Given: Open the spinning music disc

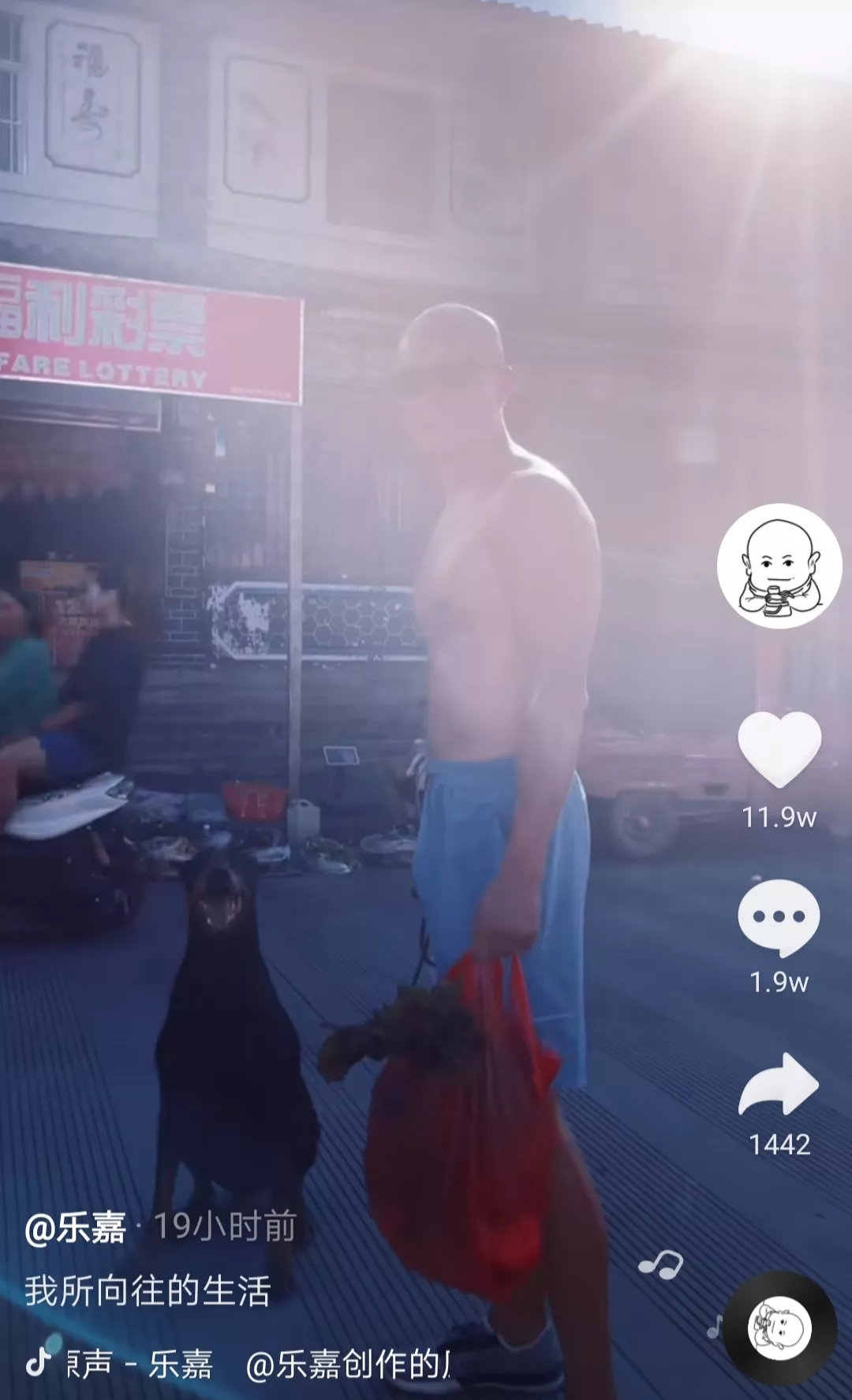Looking at the screenshot, I should pyautogui.click(x=779, y=1328).
